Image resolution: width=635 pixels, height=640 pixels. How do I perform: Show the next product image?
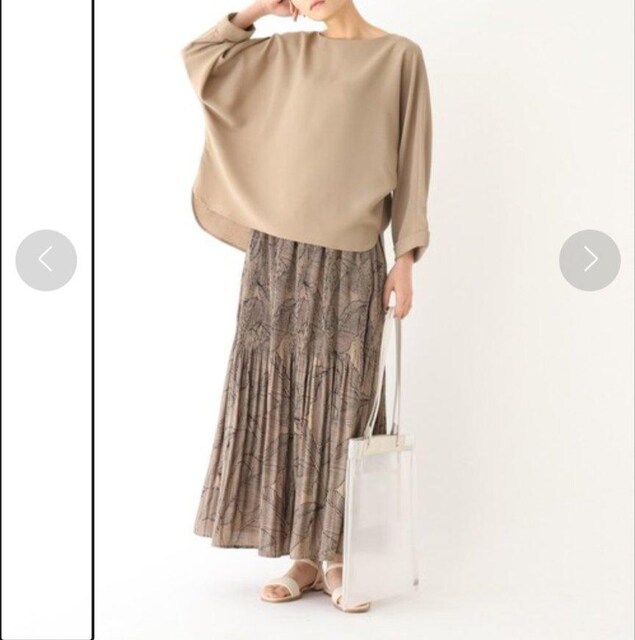pos(589,260)
